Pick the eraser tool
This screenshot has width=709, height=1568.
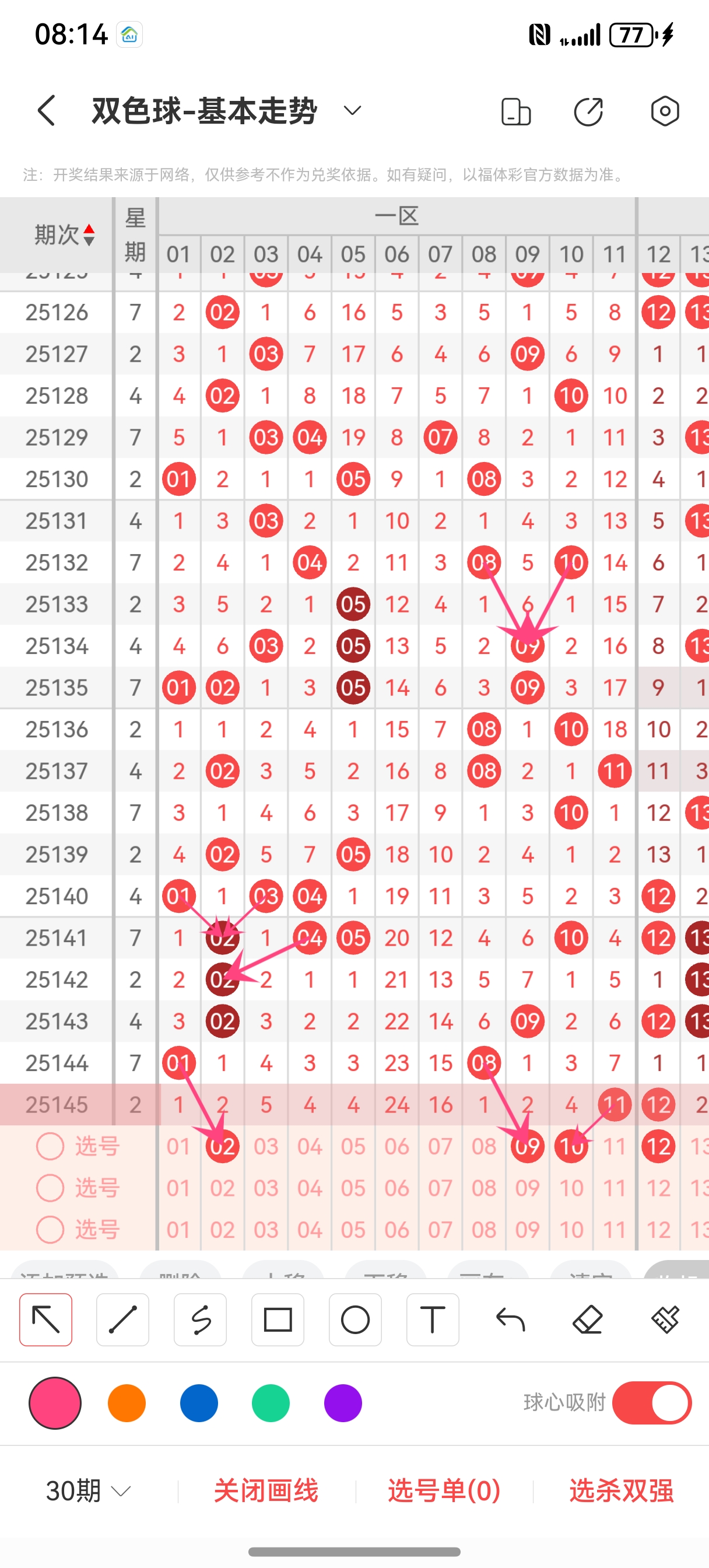pos(588,1319)
